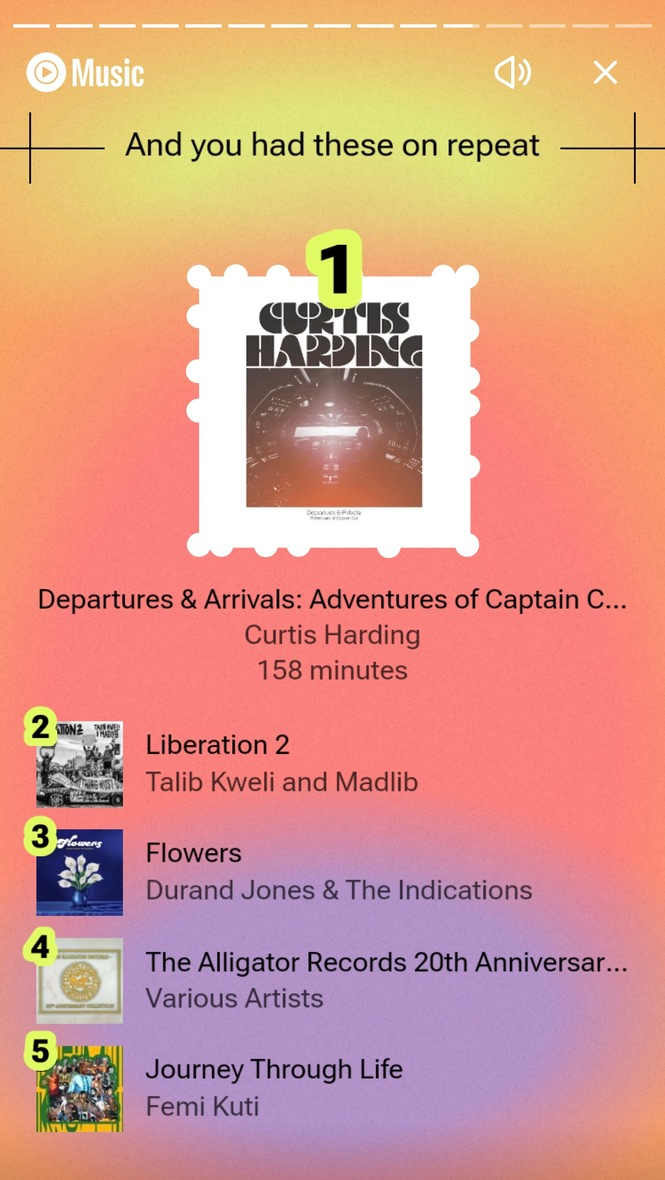Close the Music recap story
665x1180 pixels.
pyautogui.click(x=605, y=72)
